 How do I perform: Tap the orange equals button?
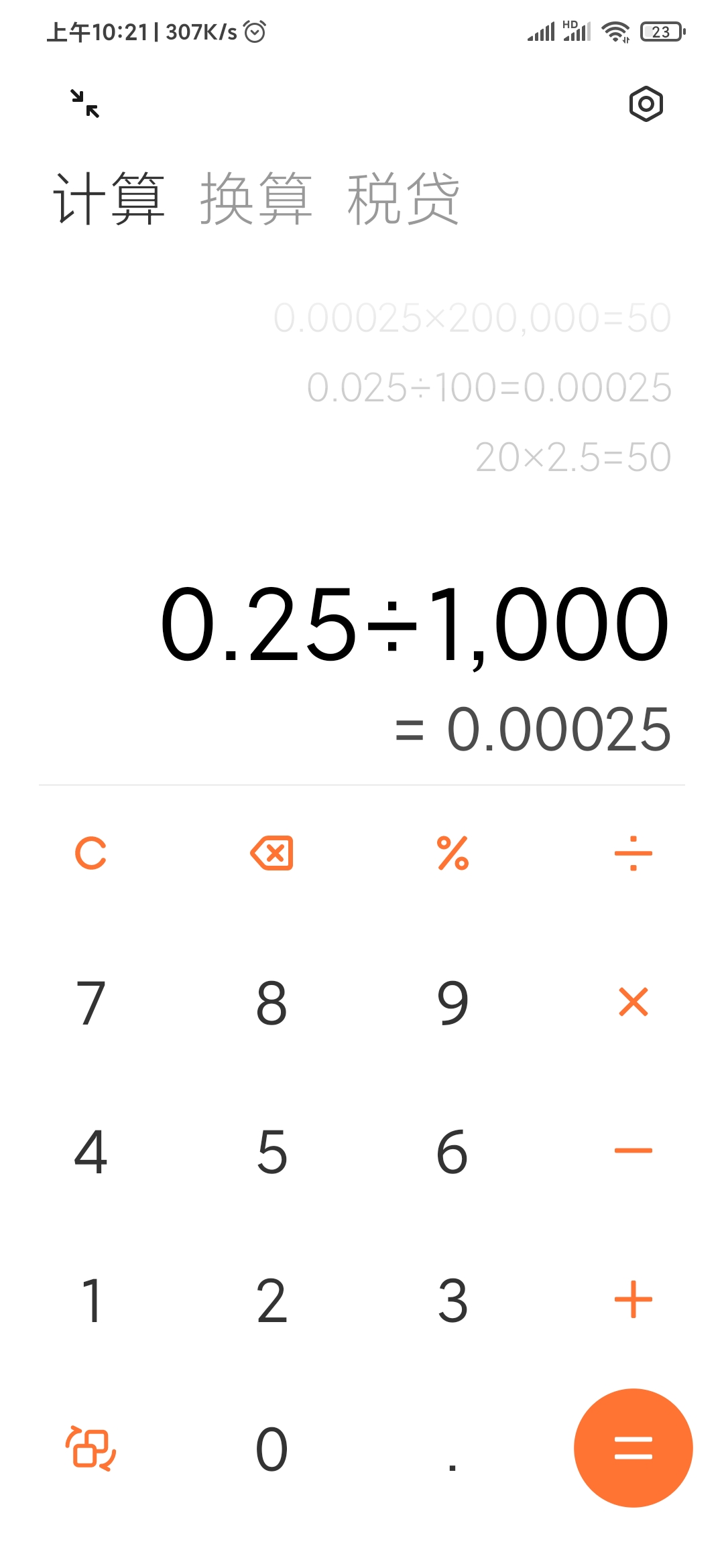click(x=633, y=1448)
